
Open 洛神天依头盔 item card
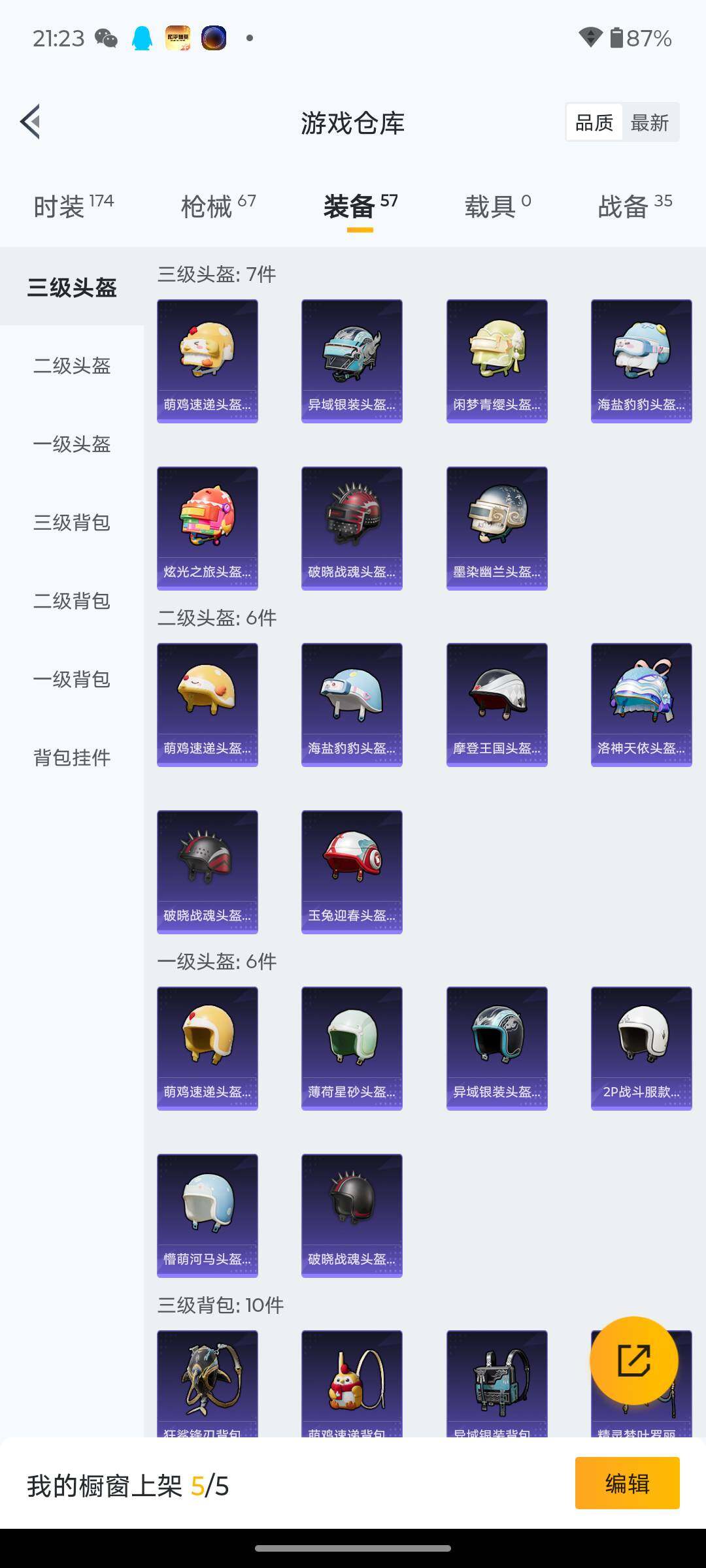(x=641, y=704)
